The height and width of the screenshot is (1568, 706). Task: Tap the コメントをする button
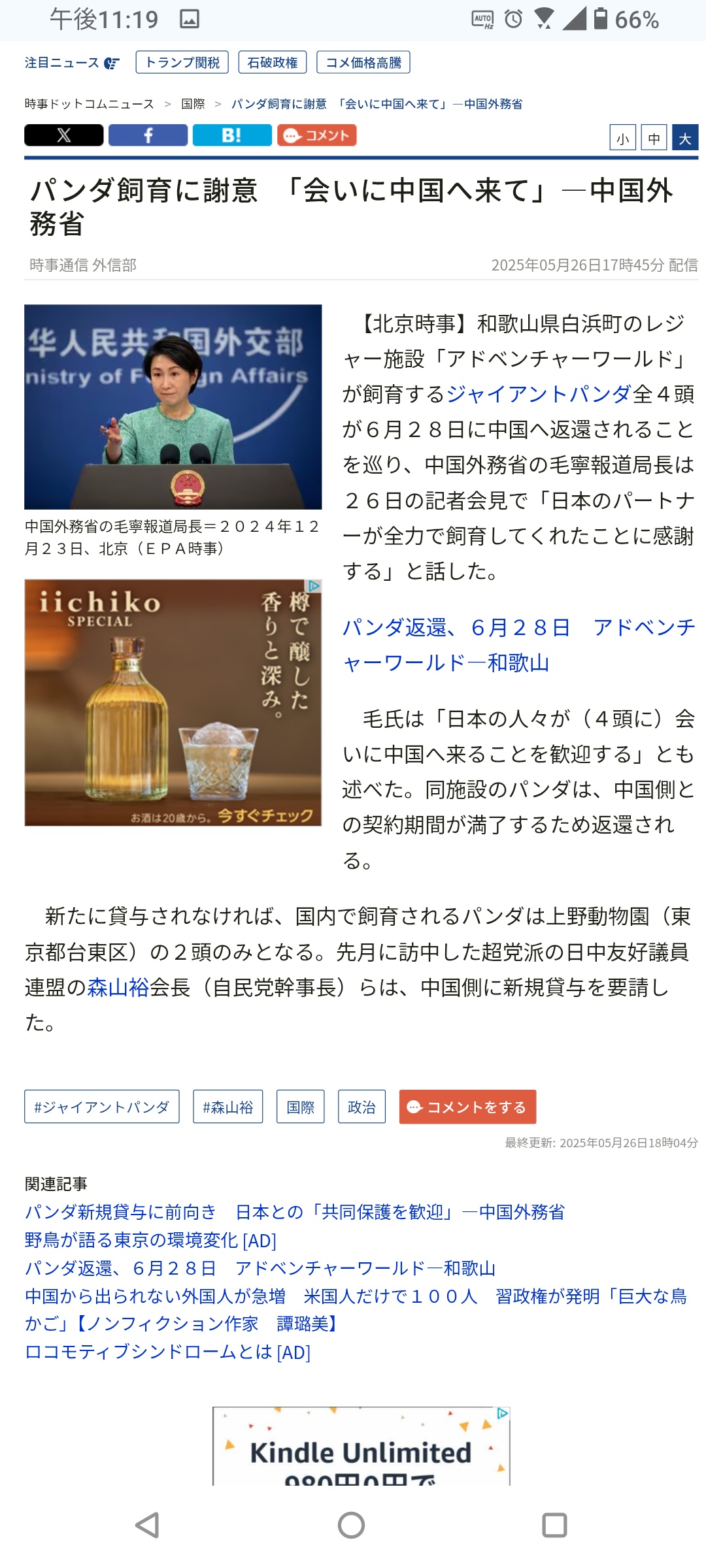coord(467,1107)
